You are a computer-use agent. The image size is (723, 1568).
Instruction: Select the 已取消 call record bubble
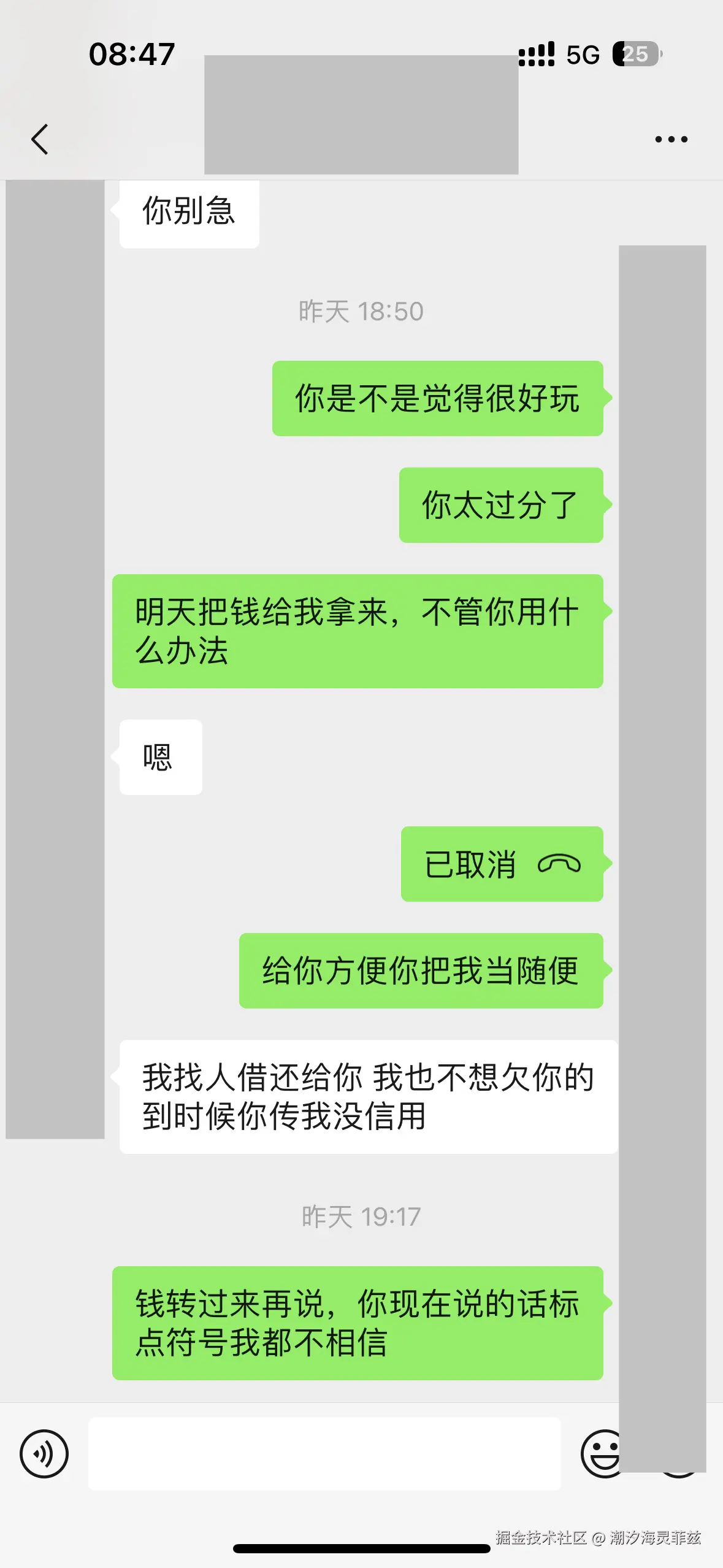click(502, 864)
